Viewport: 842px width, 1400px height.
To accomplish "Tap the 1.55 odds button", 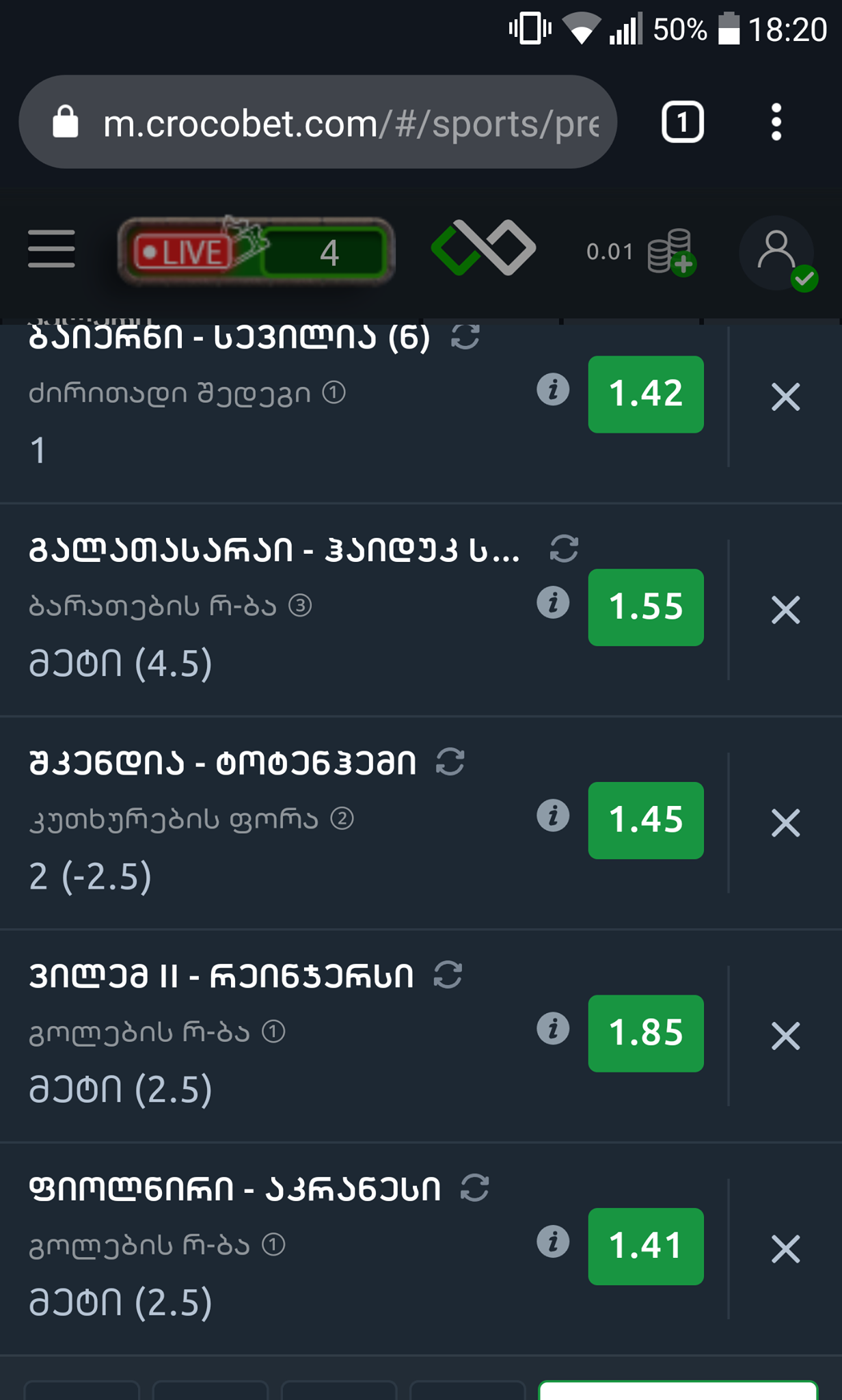I will pos(645,607).
